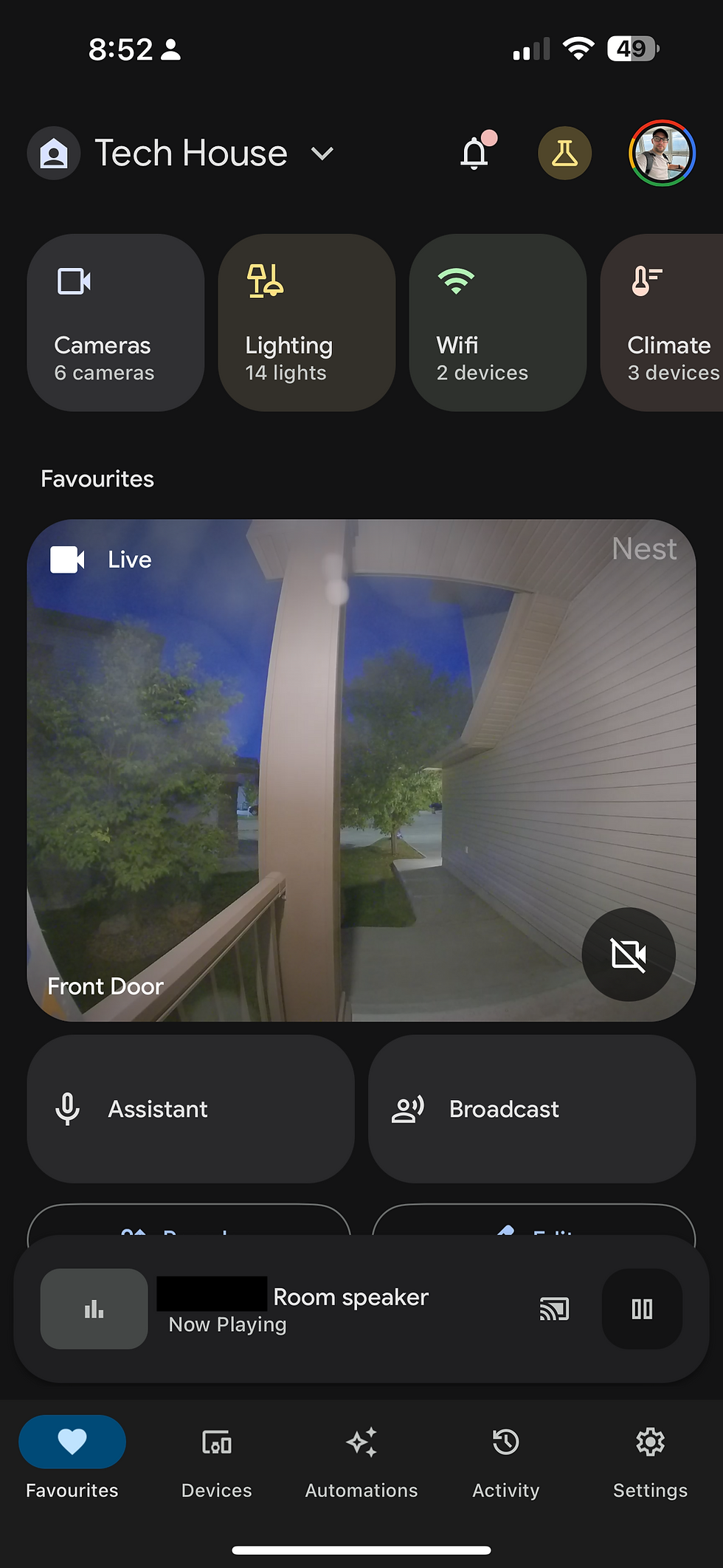
Task: Toggle the Live view on Front Door camera
Action: [103, 559]
